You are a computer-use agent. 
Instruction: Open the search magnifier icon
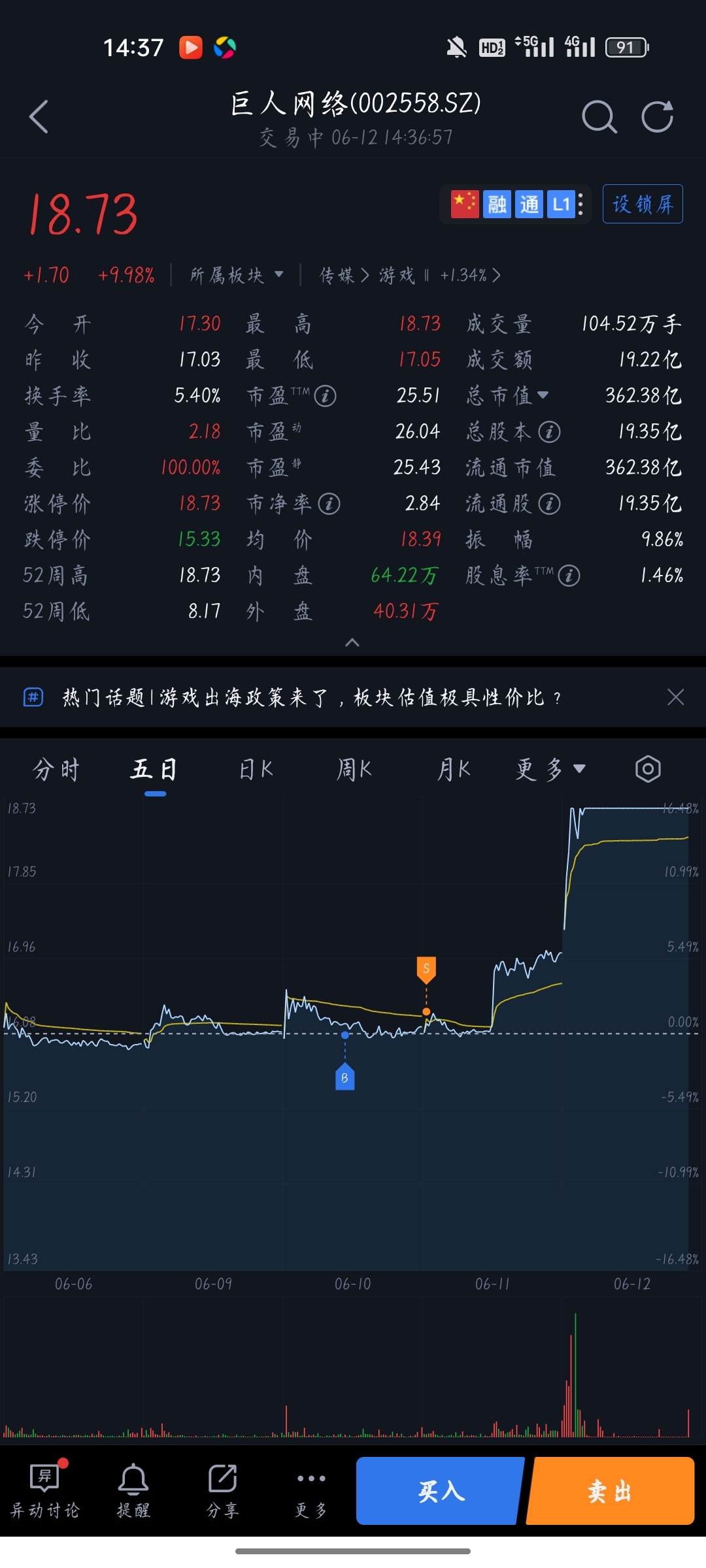599,117
